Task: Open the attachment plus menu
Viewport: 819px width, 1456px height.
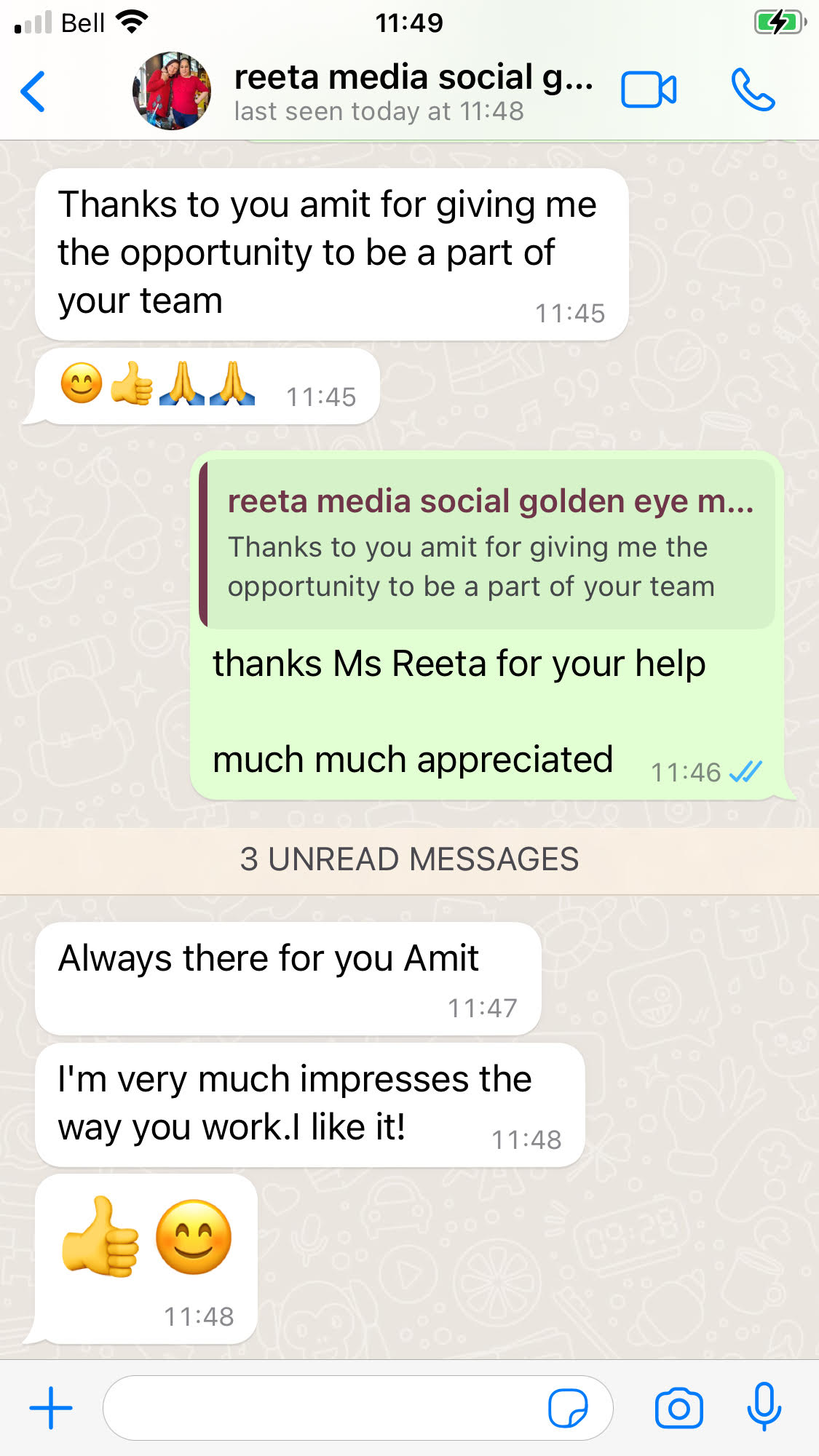Action: (51, 1408)
